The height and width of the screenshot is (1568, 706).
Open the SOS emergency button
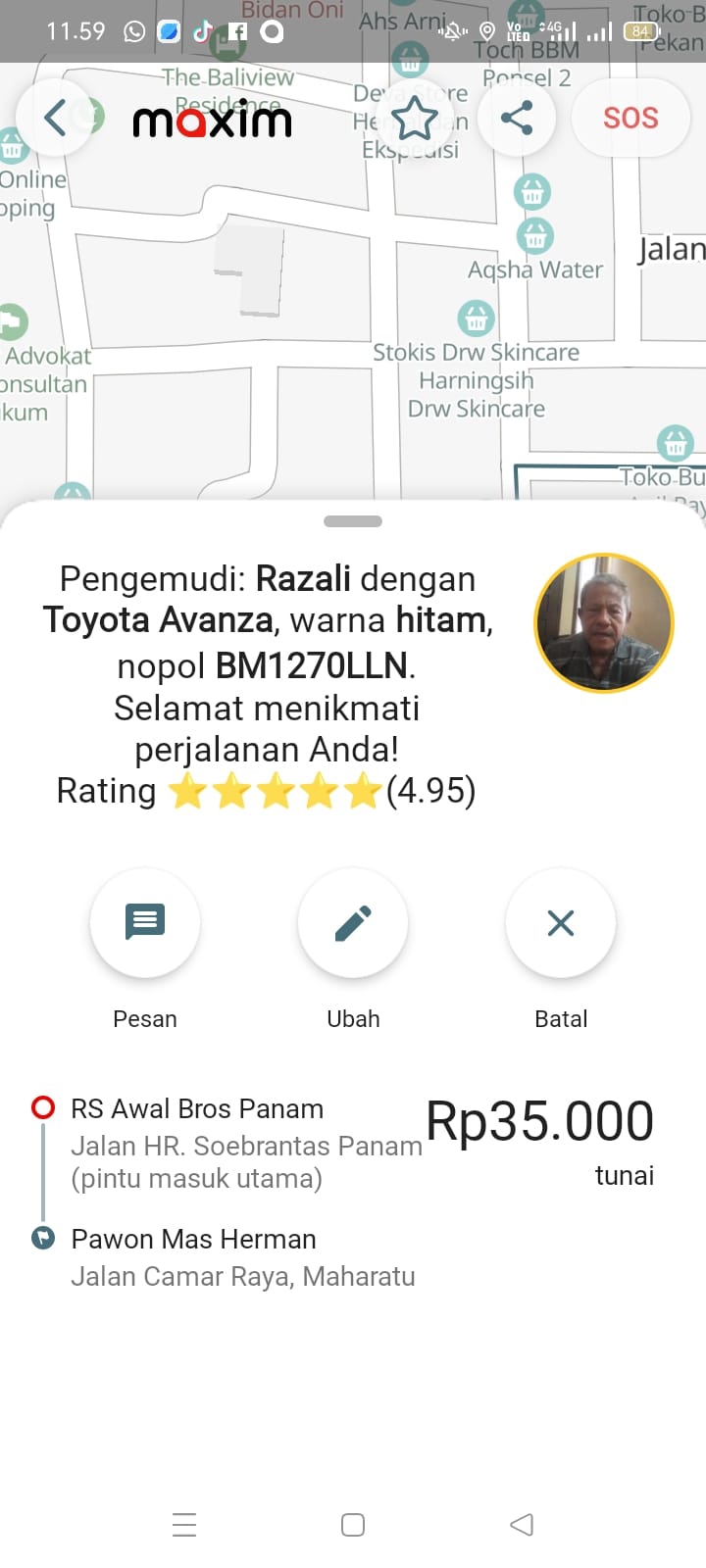pos(630,119)
